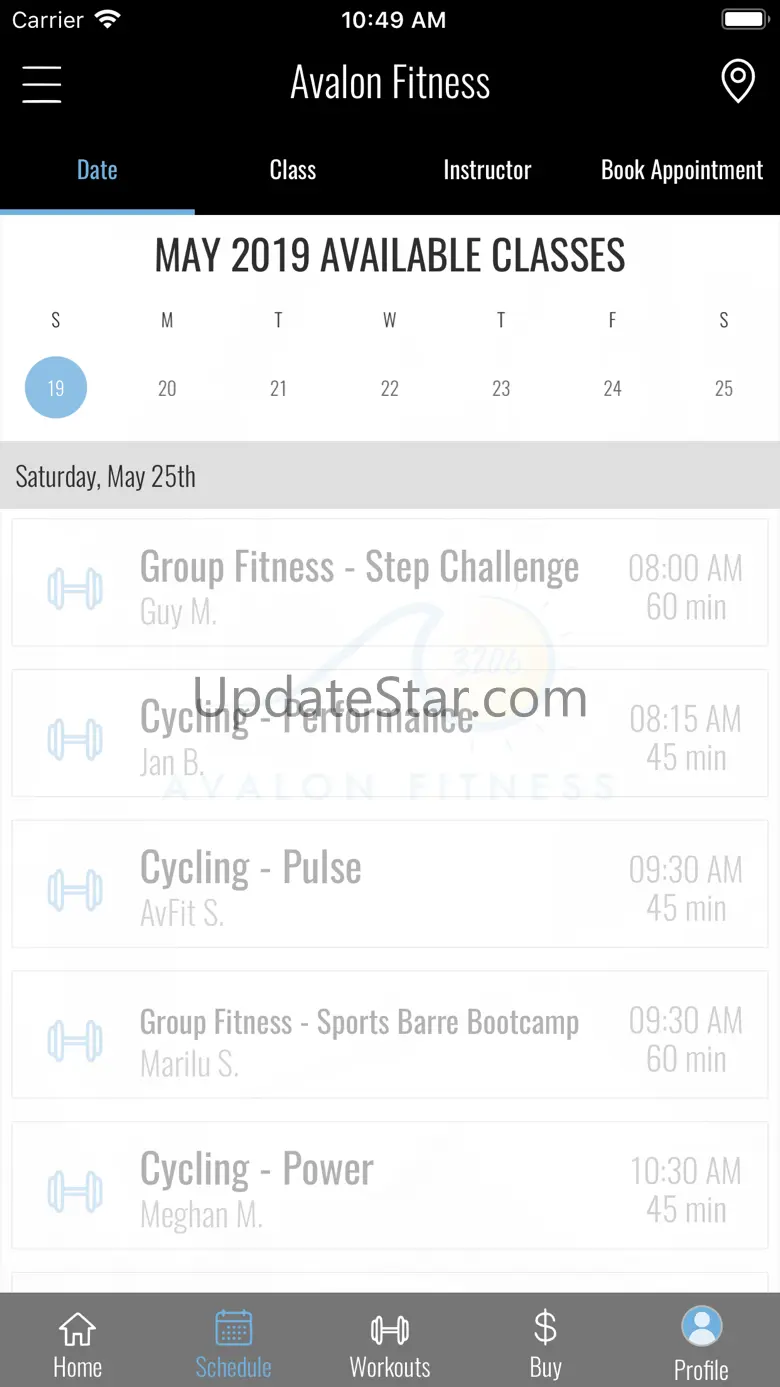
Task: Open the Step Challenge class with Guy M.
Action: point(390,583)
